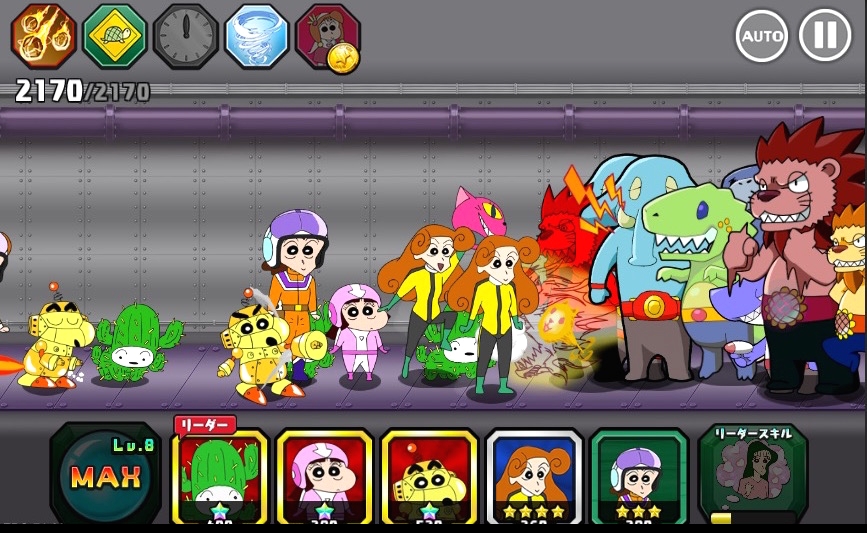Toggle AUTO battle mode
Image resolution: width=867 pixels, height=533 pixels.
(x=762, y=37)
